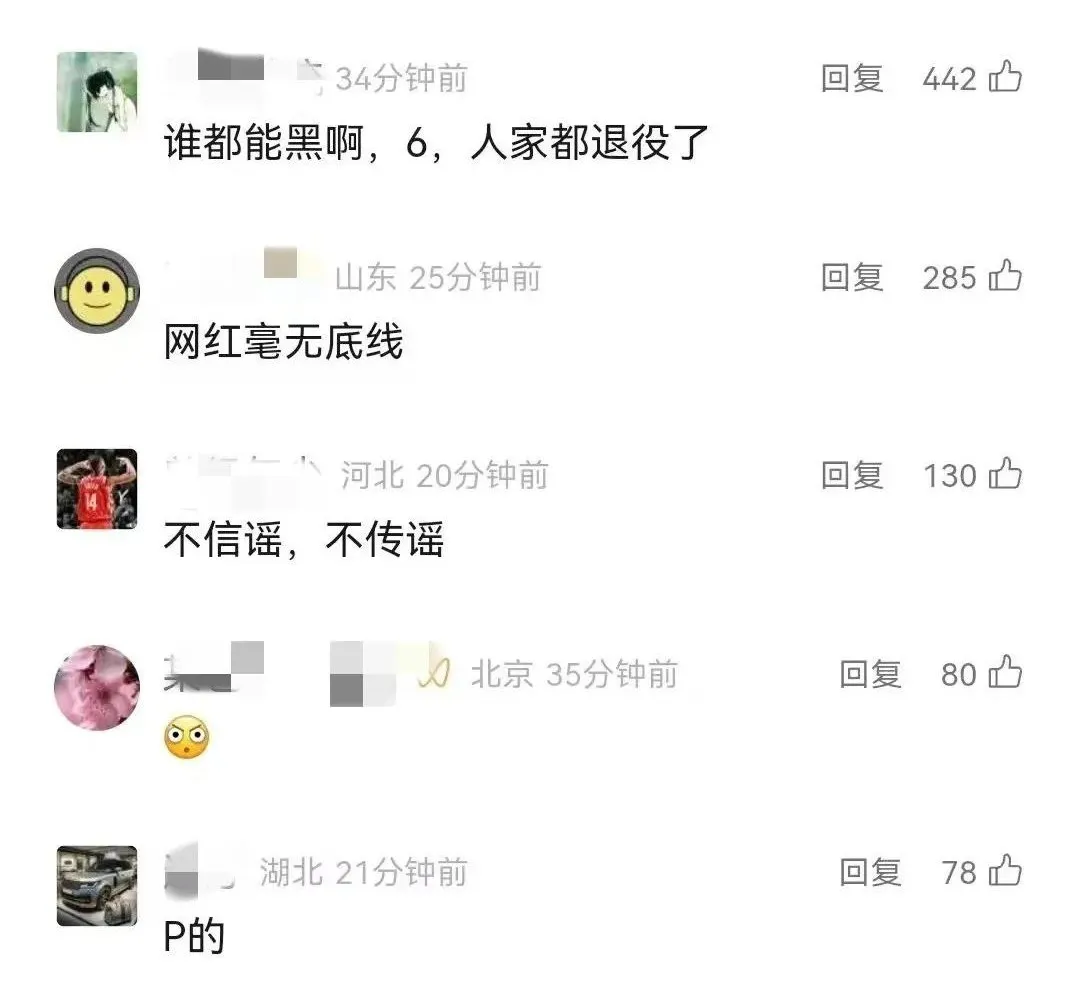Open the car avatar of the 湖北 commenter
The height and width of the screenshot is (1006, 1080).
pos(96,885)
